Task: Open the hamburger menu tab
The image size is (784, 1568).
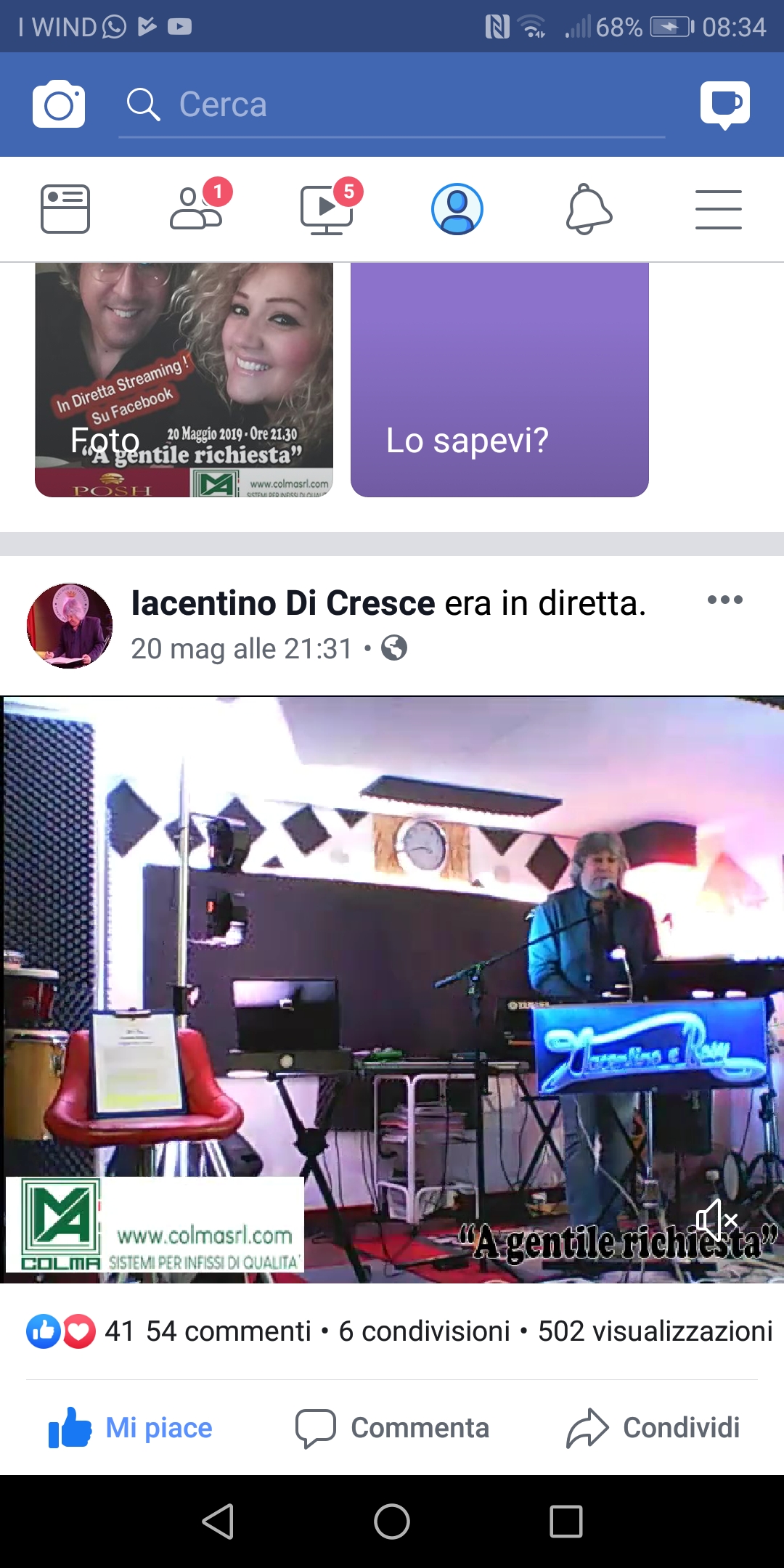Action: 719,209
